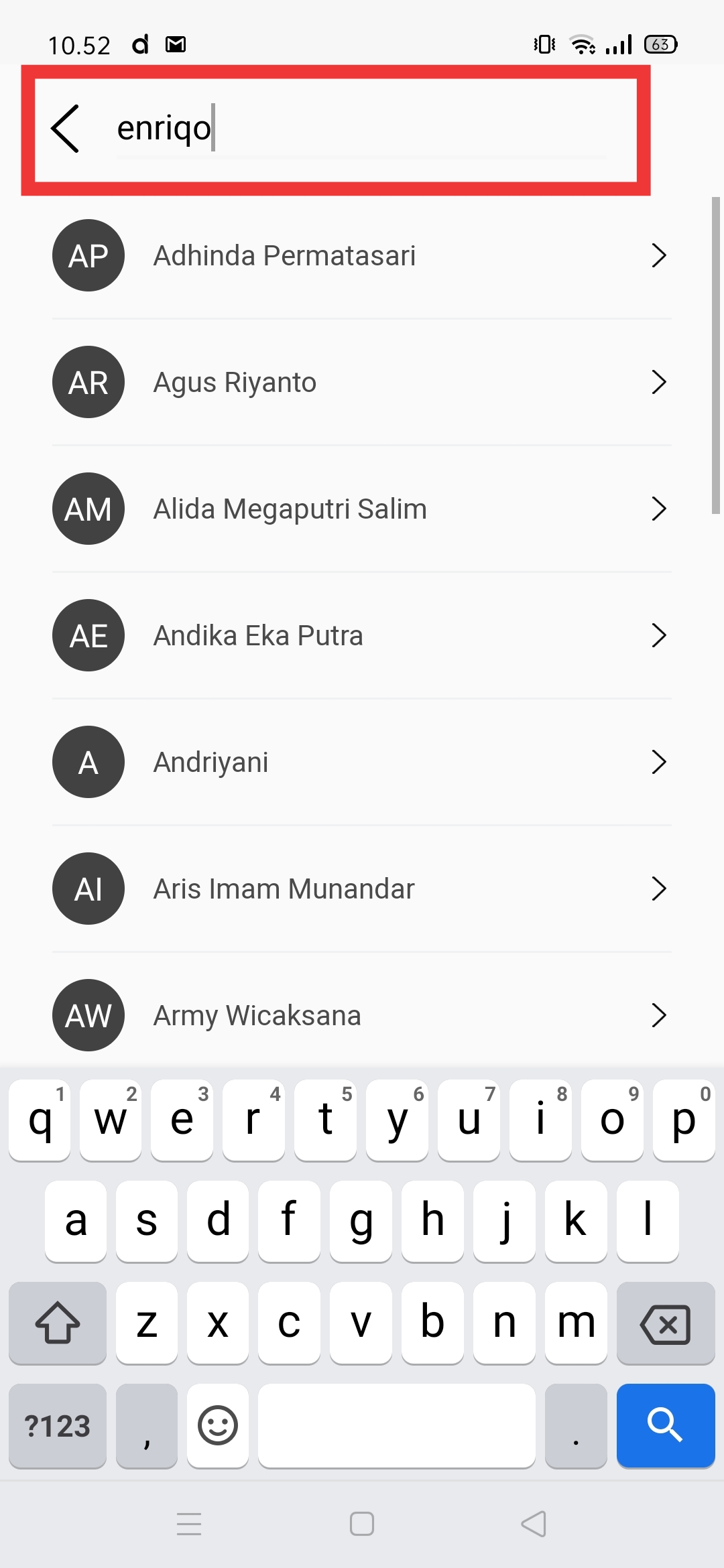Screen dimensions: 724x1568
Task: Tap the keyboard backspace key
Action: [x=665, y=1324]
